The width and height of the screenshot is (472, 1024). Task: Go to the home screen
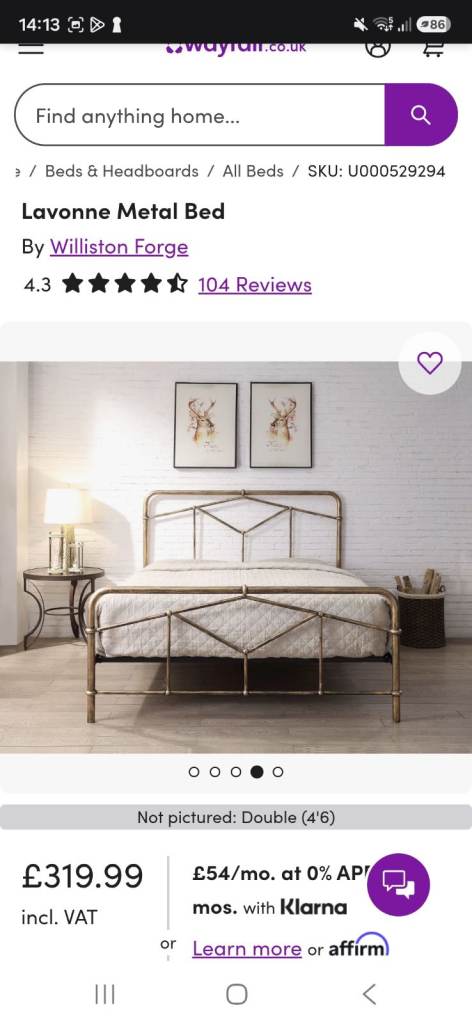click(236, 994)
